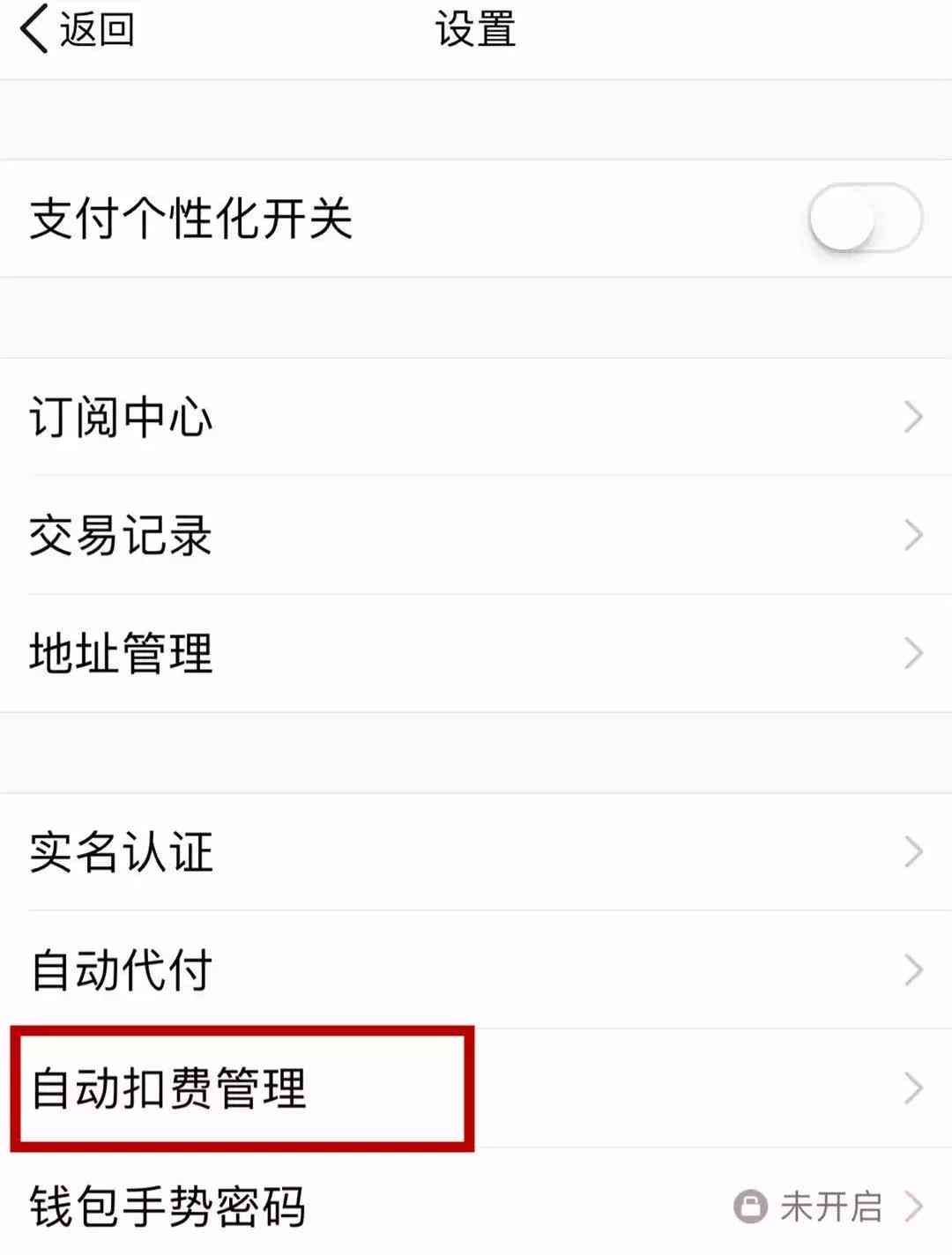The width and height of the screenshot is (952, 1255).
Task: Toggle the 支付个性化开关 switch
Action: click(x=864, y=218)
